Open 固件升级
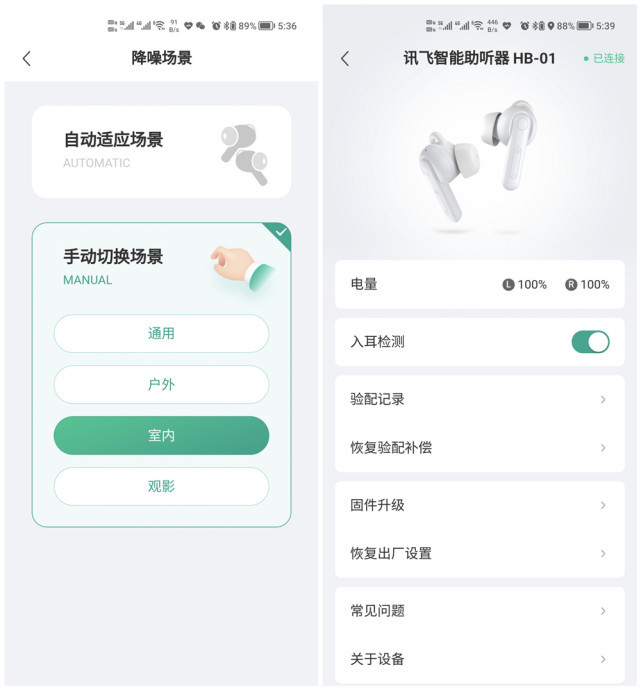This screenshot has height=690, width=641. [x=479, y=505]
